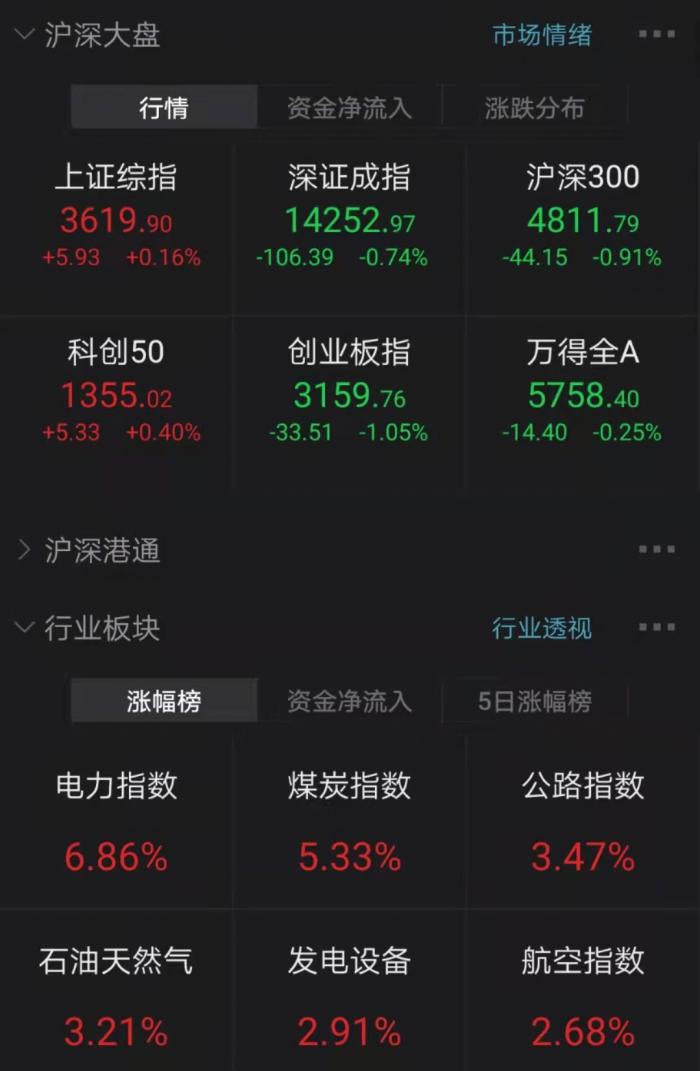700x1071 pixels.
Task: Open the 行业透视 link
Action: pyautogui.click(x=542, y=628)
